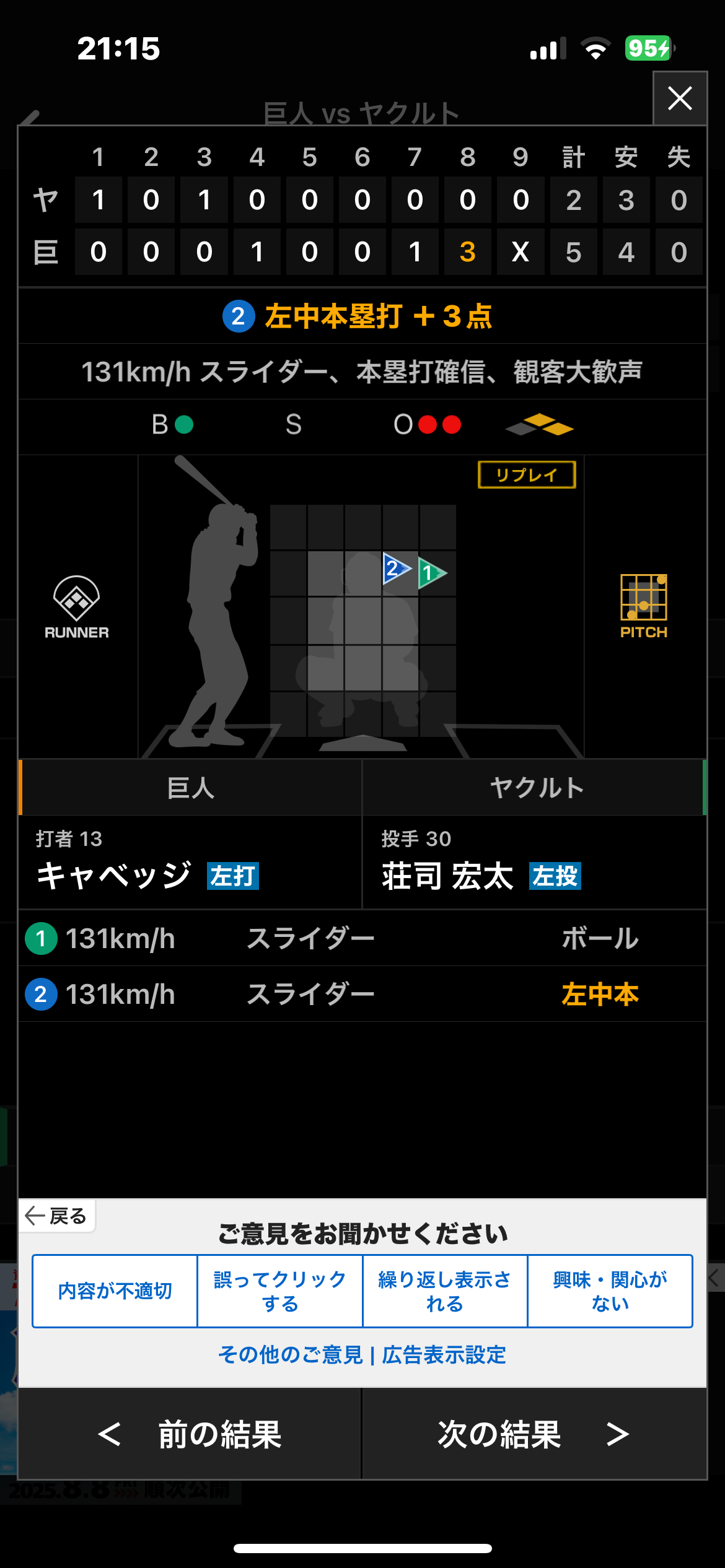
Task: Close the pitch-by-pitch overlay
Action: click(x=680, y=98)
